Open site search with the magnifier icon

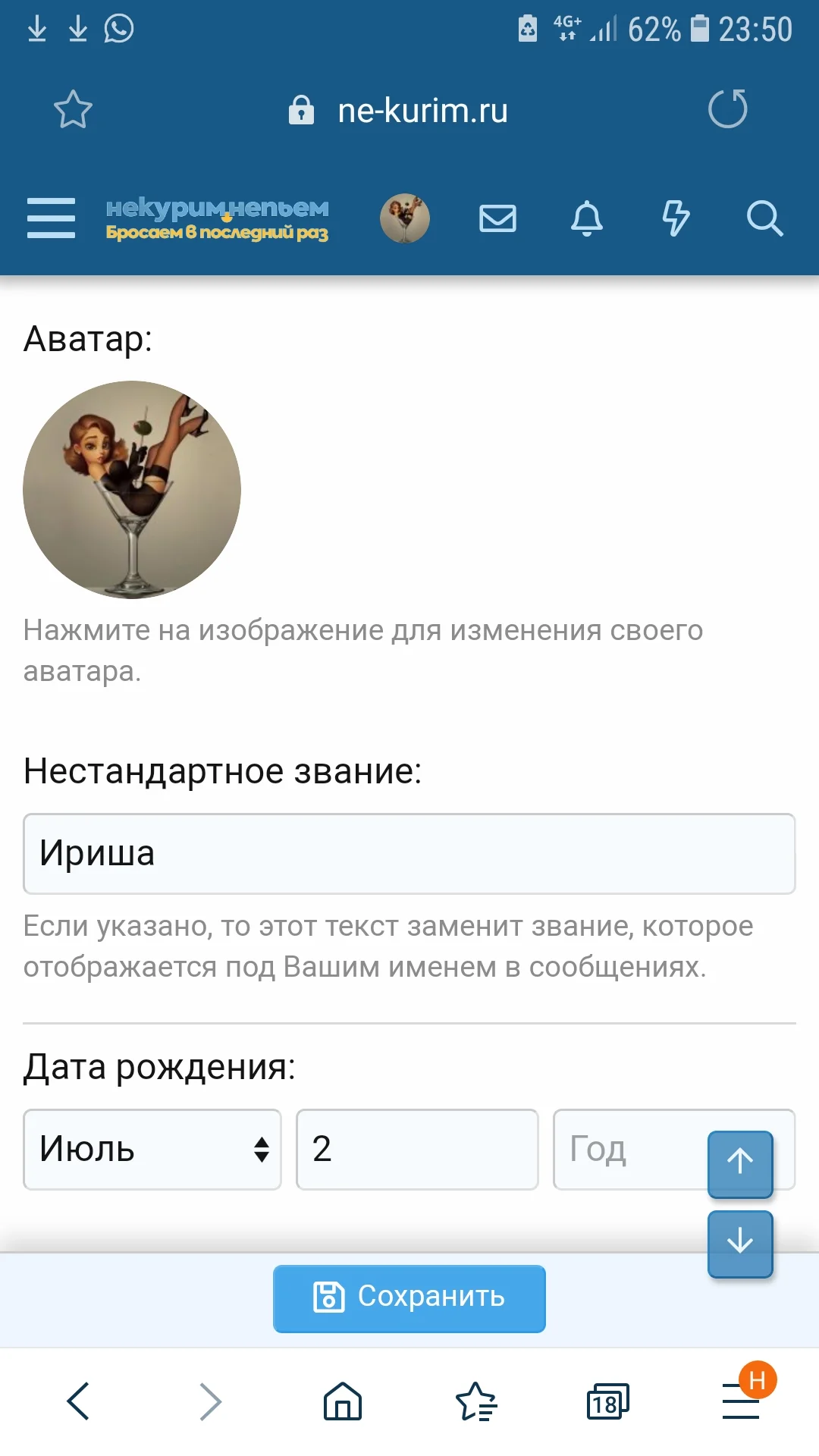(x=766, y=218)
